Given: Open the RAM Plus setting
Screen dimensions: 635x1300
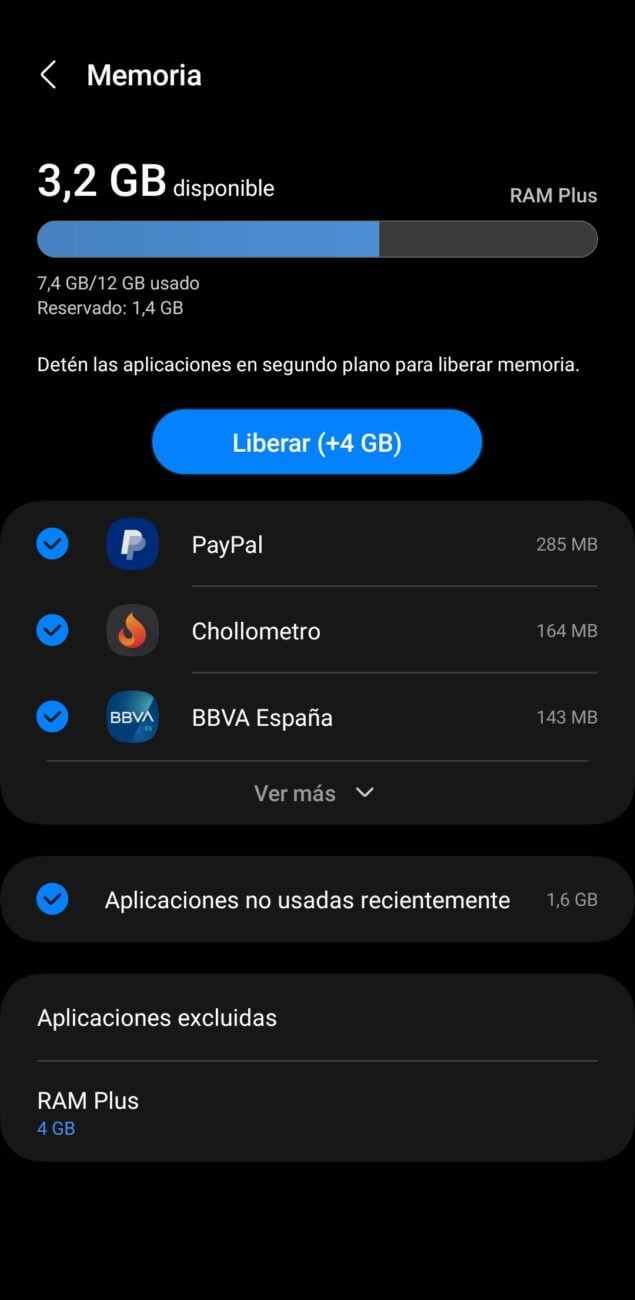Looking at the screenshot, I should (88, 1112).
